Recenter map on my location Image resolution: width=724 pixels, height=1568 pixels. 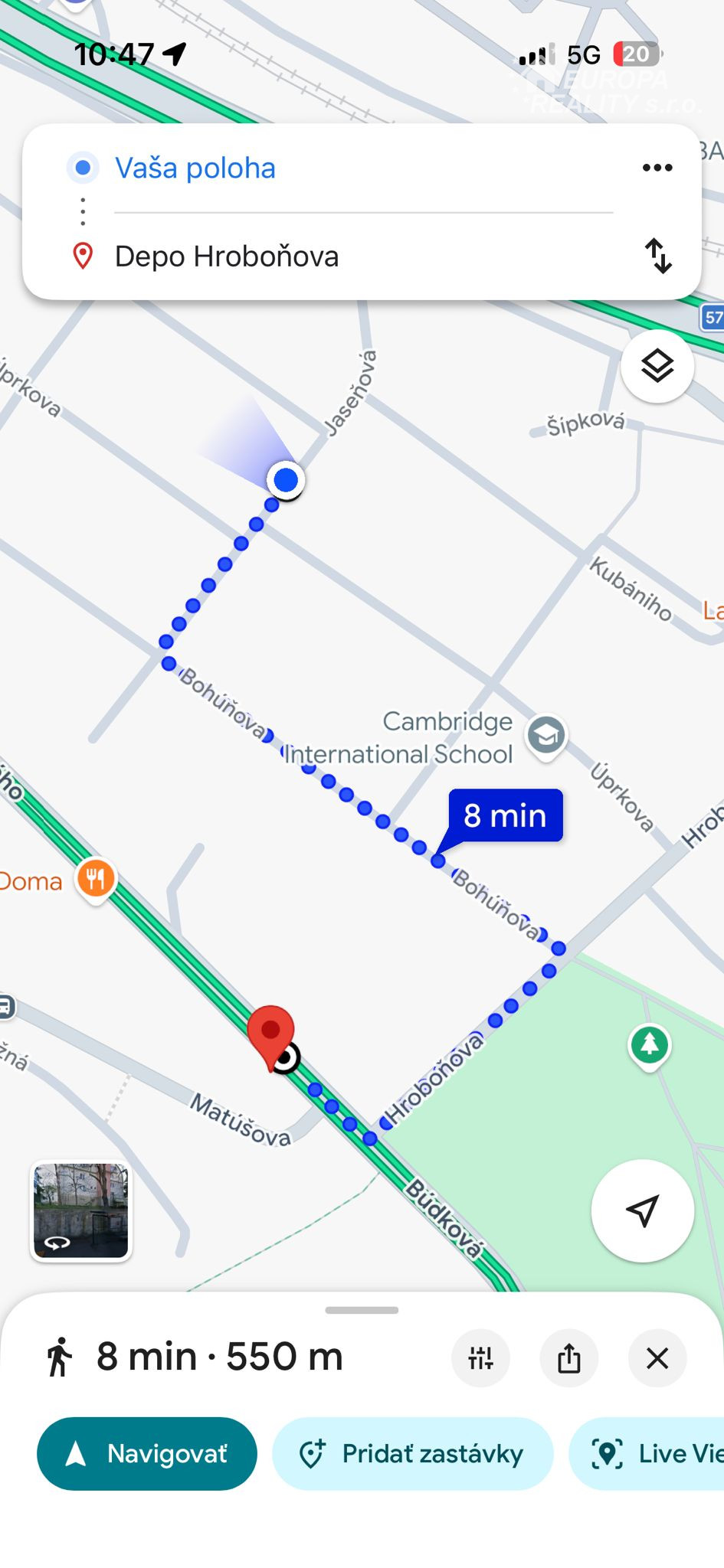click(x=642, y=1210)
